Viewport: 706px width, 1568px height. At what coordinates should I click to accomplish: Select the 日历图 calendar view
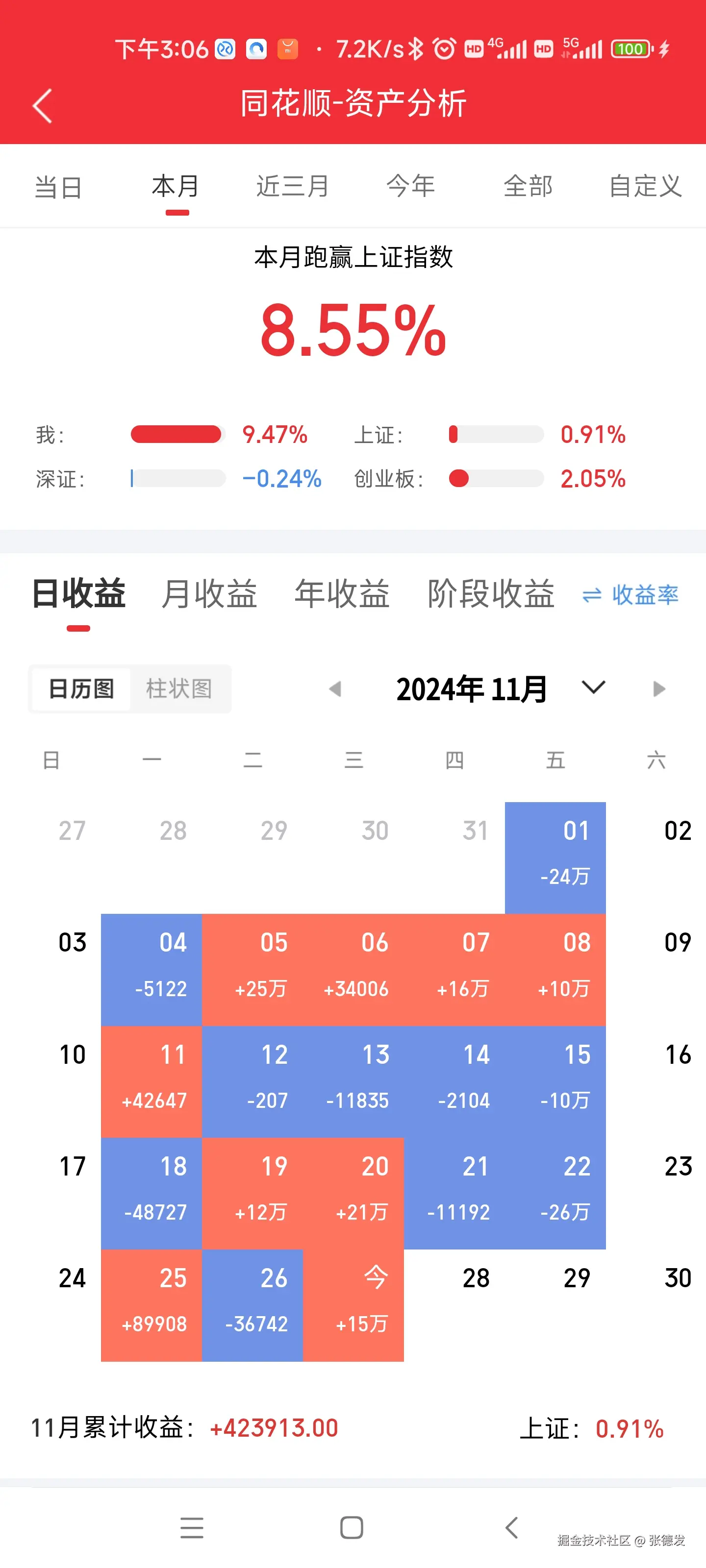(81, 689)
